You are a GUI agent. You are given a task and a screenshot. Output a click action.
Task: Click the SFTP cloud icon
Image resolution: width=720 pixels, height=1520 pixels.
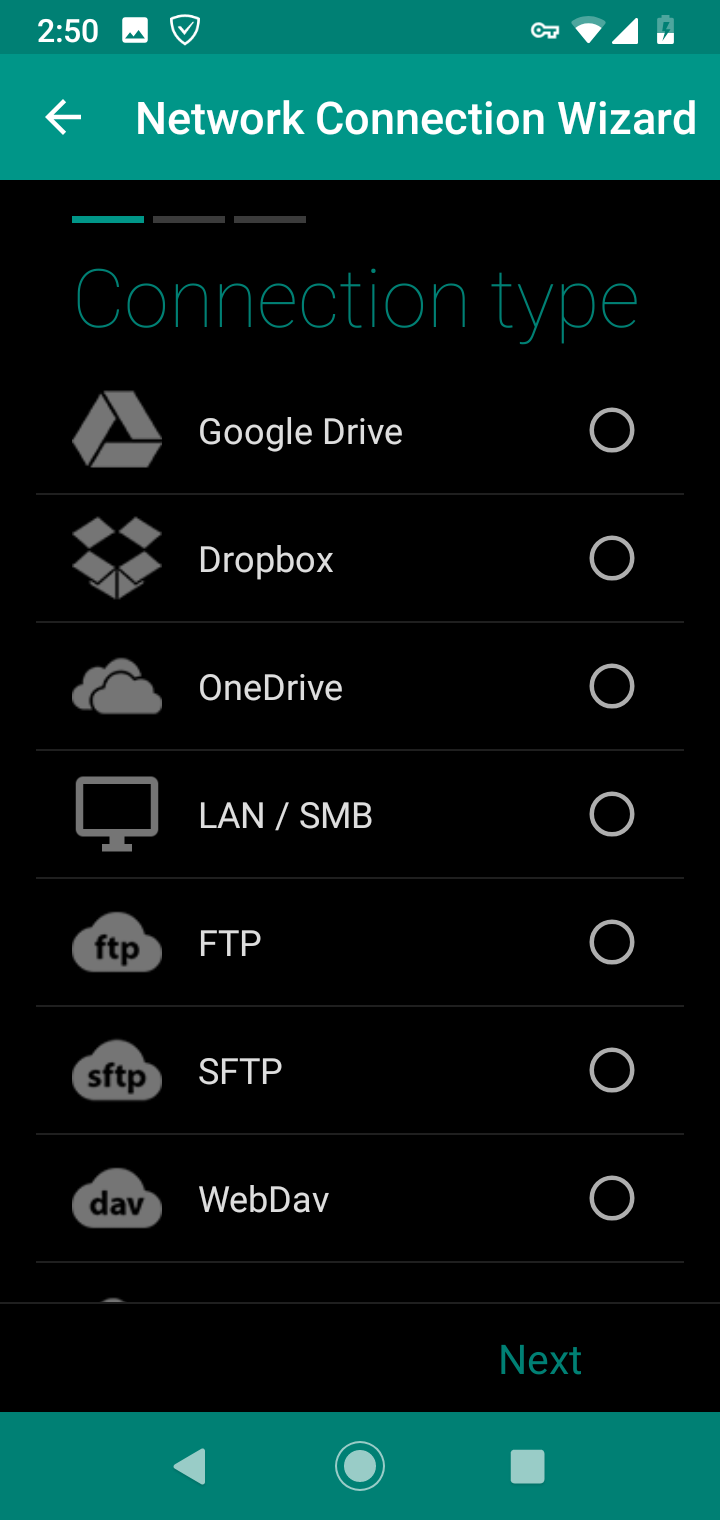click(117, 1070)
